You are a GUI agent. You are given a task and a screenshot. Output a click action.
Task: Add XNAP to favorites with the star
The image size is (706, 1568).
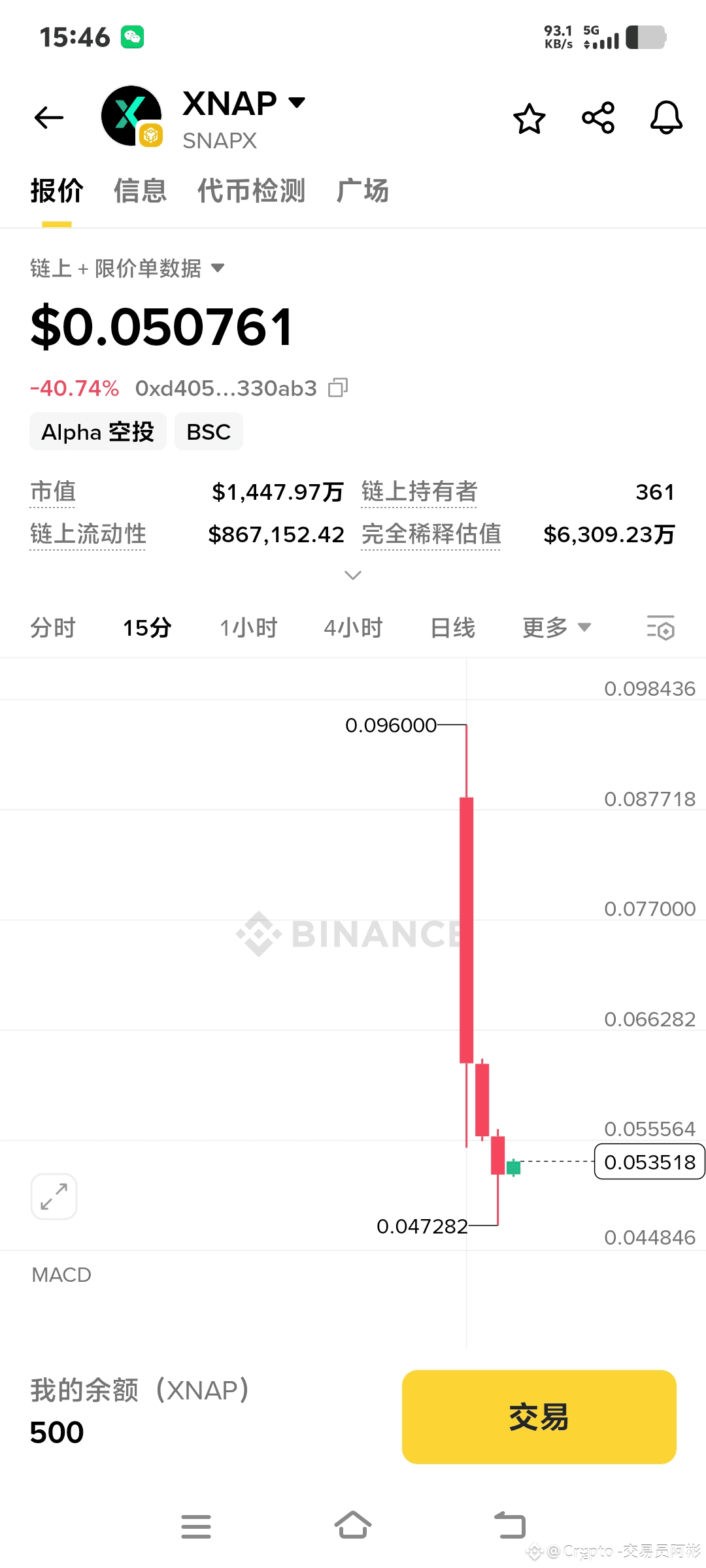point(529,118)
